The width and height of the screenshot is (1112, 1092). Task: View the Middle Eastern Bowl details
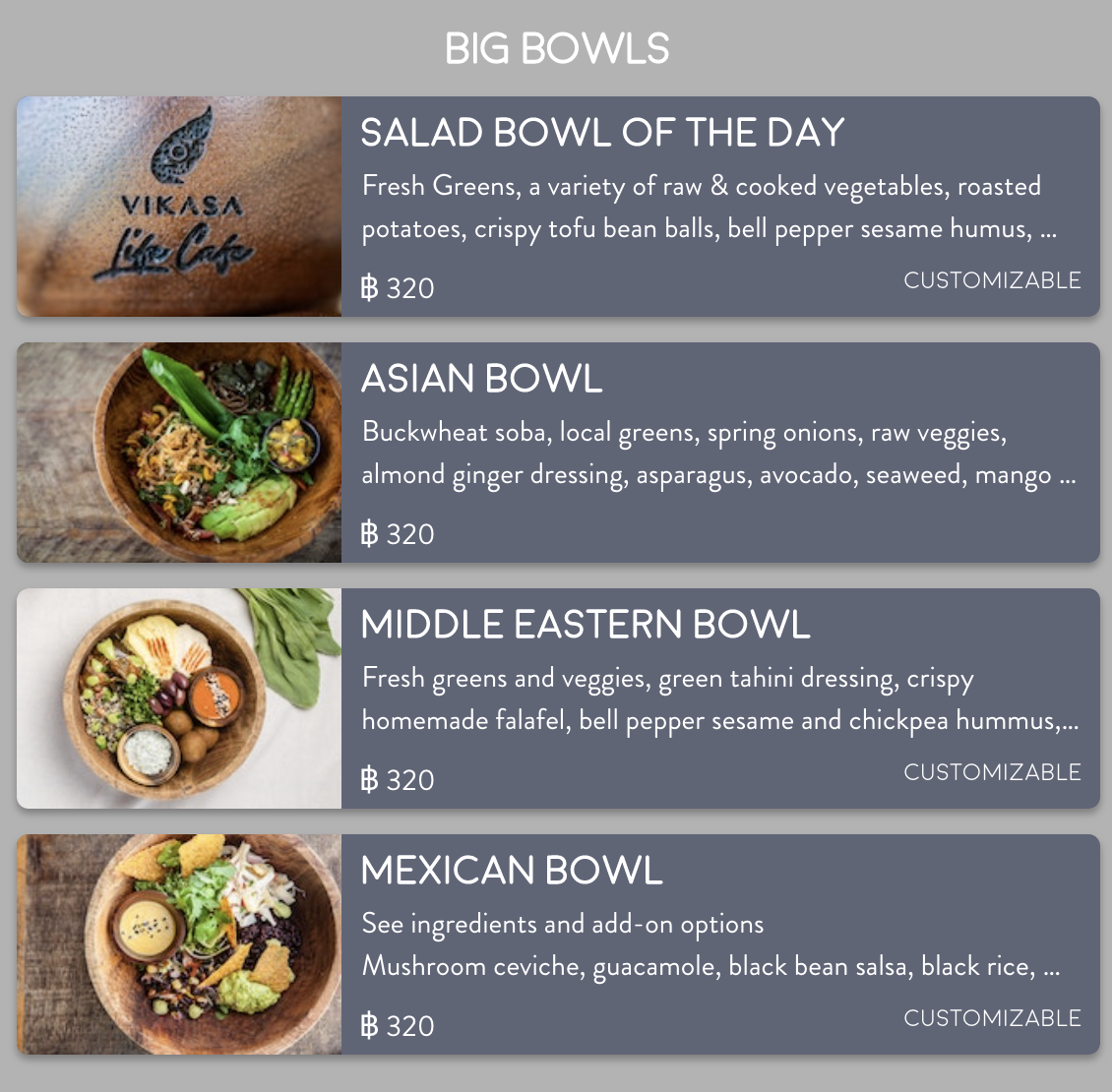tap(558, 698)
